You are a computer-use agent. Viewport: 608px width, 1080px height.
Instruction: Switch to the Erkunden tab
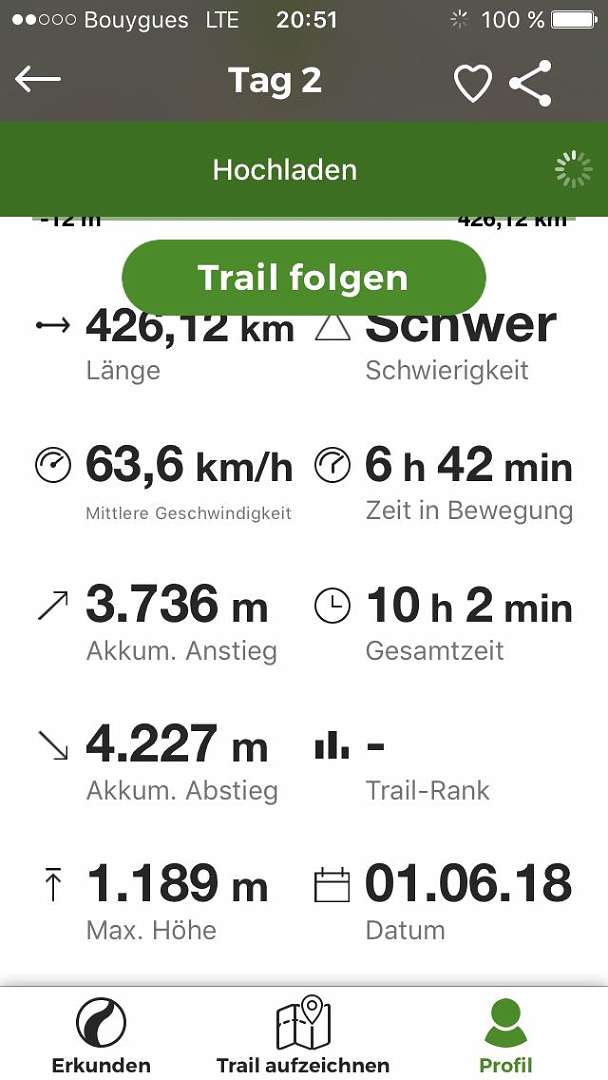point(101,1035)
